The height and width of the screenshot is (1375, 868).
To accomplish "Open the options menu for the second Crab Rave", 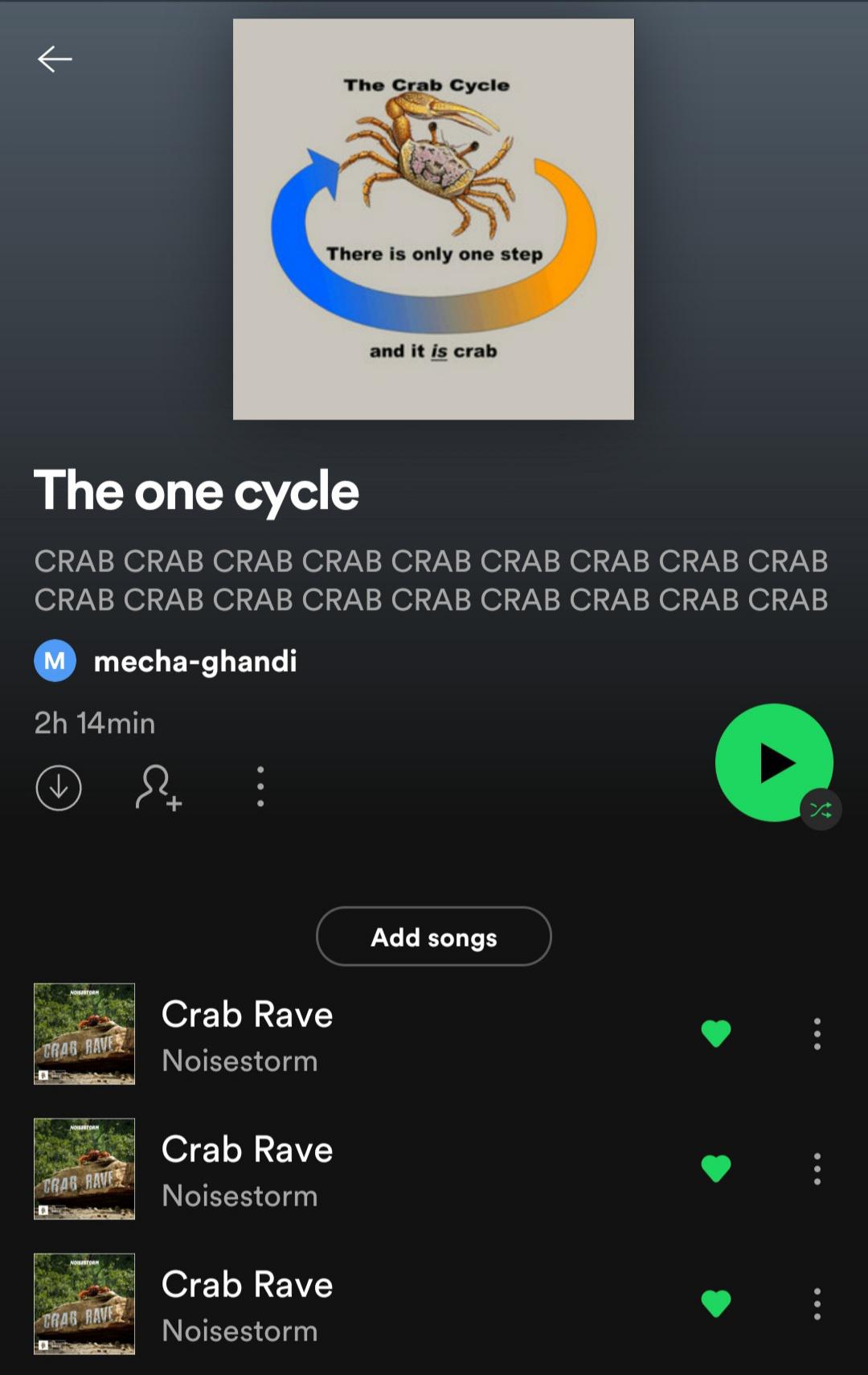I will click(x=817, y=1169).
